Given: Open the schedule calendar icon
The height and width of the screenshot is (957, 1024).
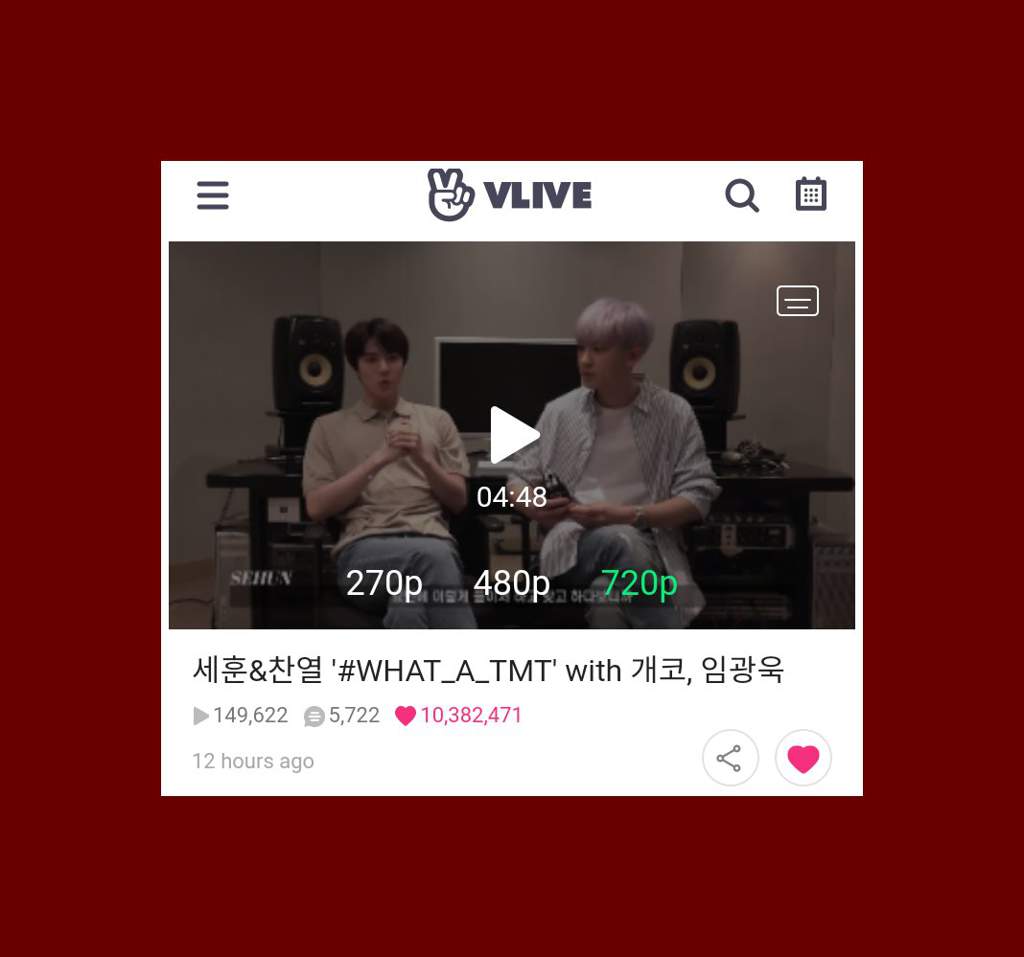Looking at the screenshot, I should tap(811, 194).
